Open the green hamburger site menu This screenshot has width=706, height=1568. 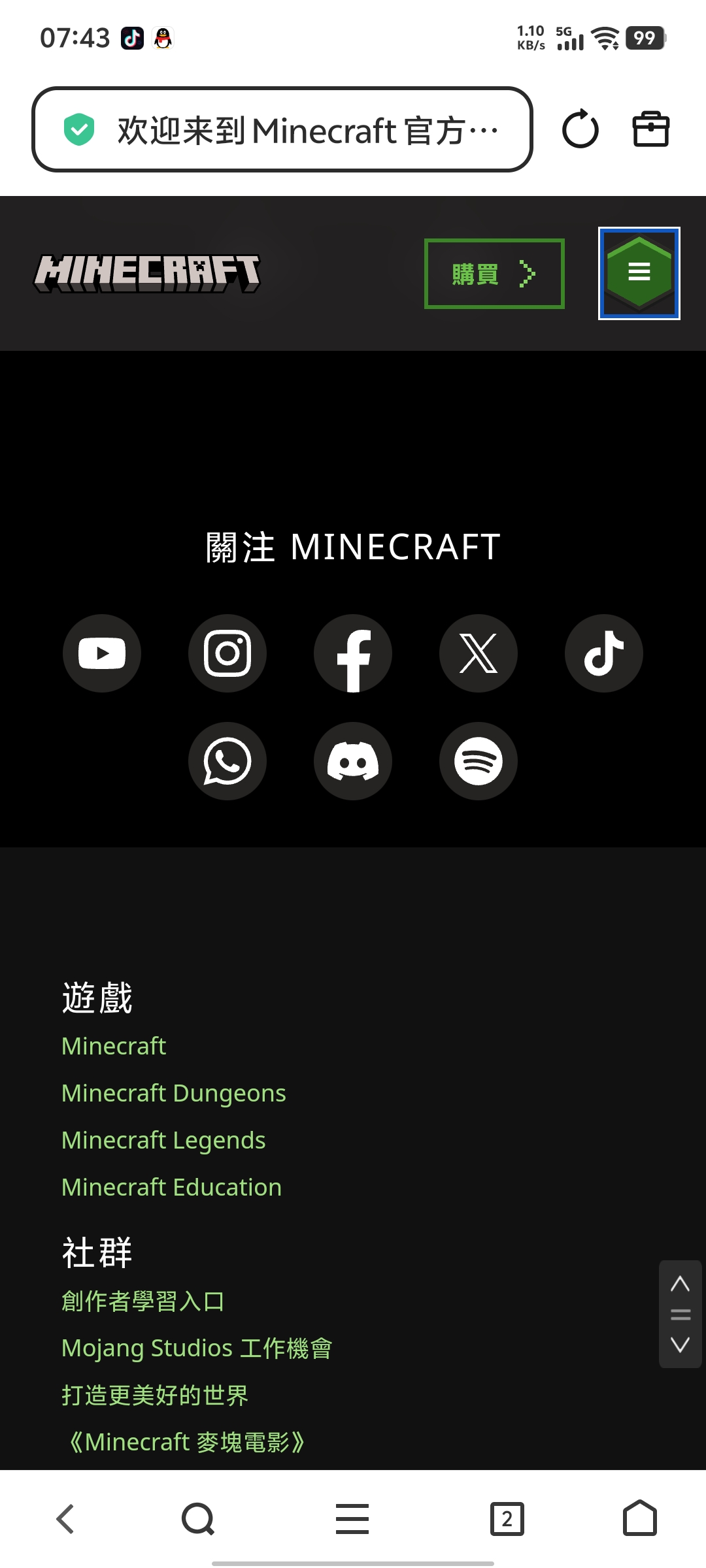pos(639,273)
